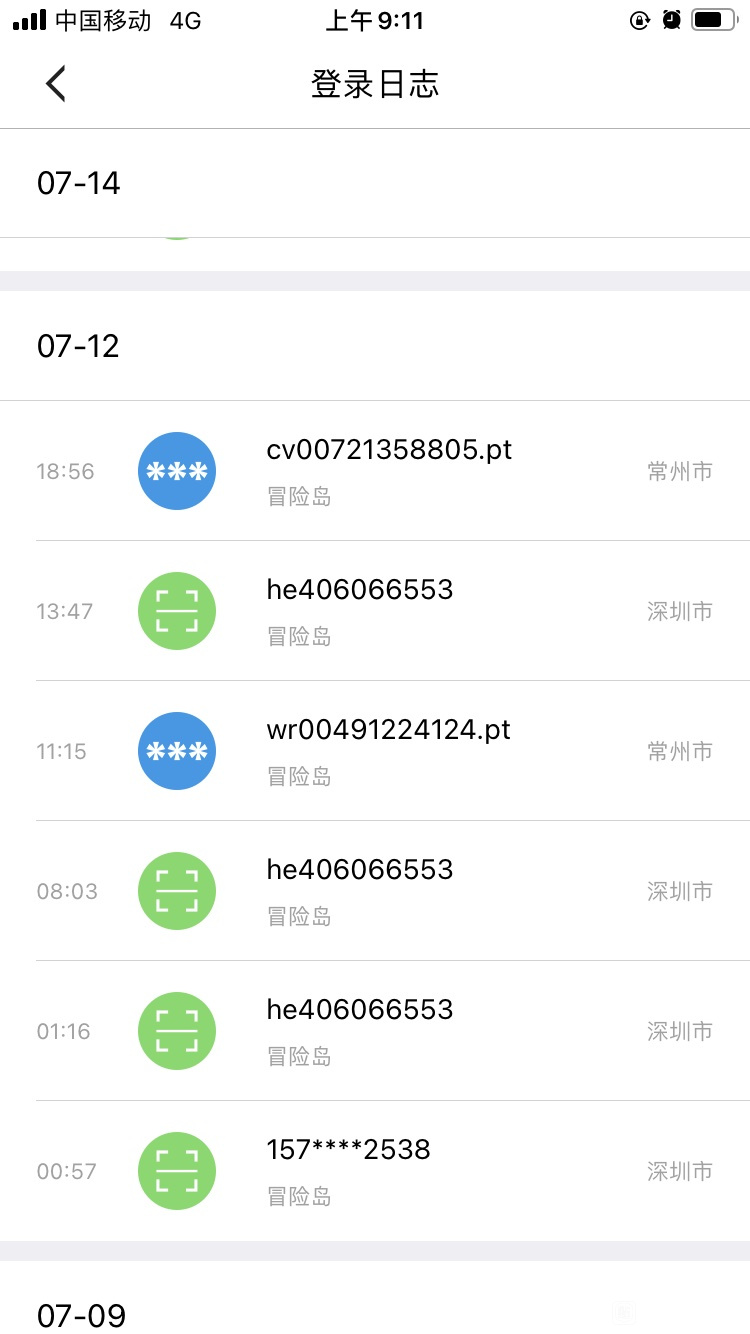Image resolution: width=750 pixels, height=1334 pixels.
Task: Open the 18:56 login entry cv00721358805.pt
Action: (375, 471)
